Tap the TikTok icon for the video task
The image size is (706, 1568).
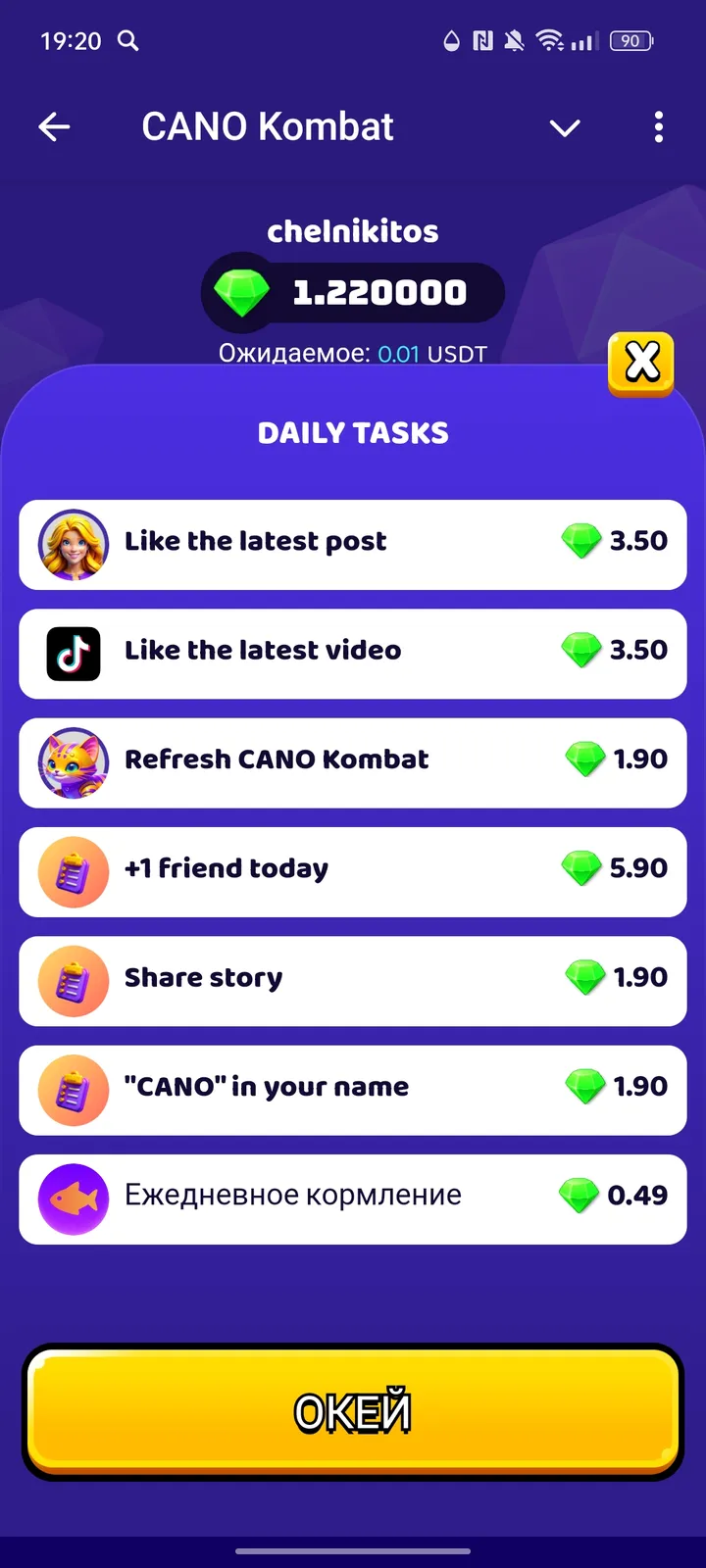[x=73, y=654]
